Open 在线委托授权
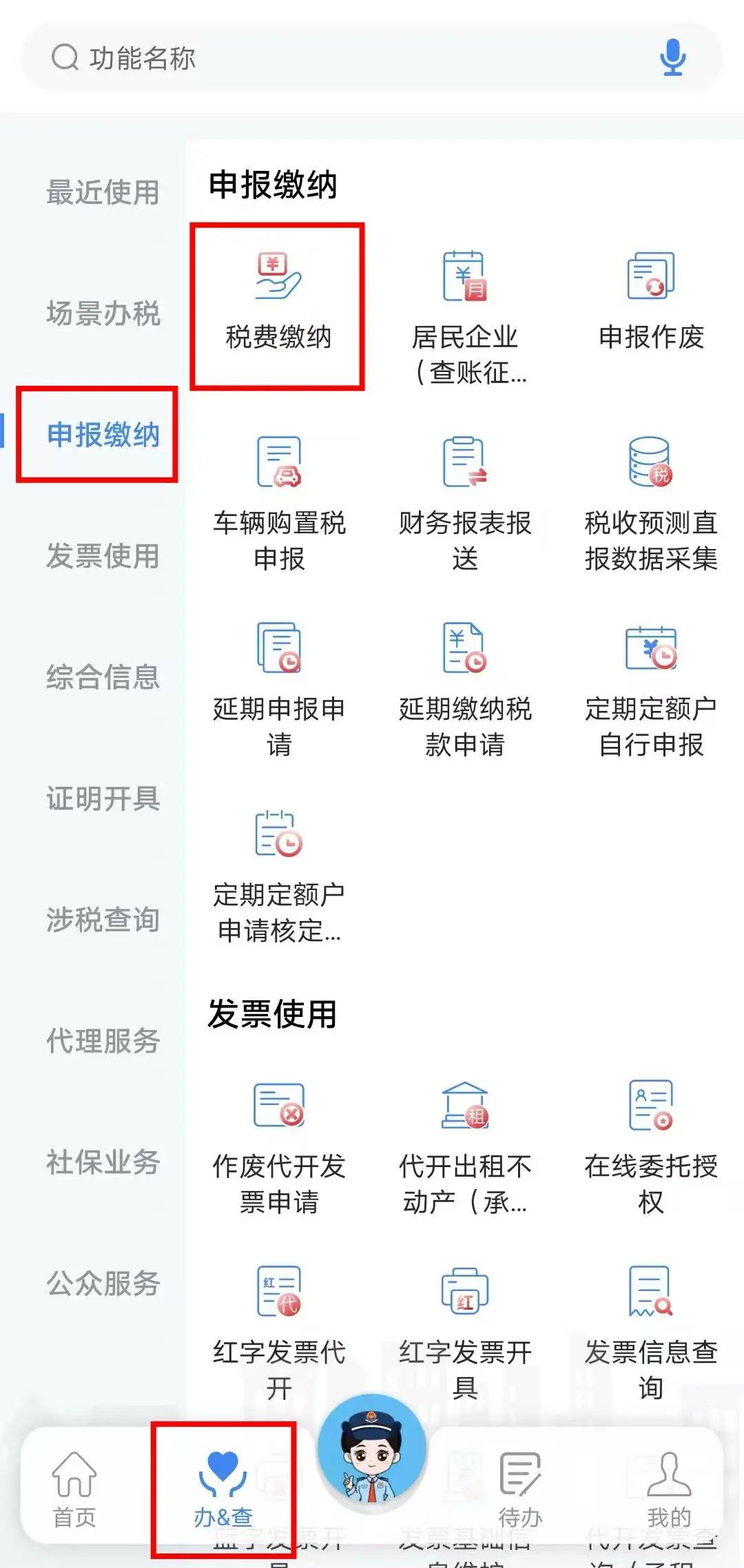 point(651,1147)
